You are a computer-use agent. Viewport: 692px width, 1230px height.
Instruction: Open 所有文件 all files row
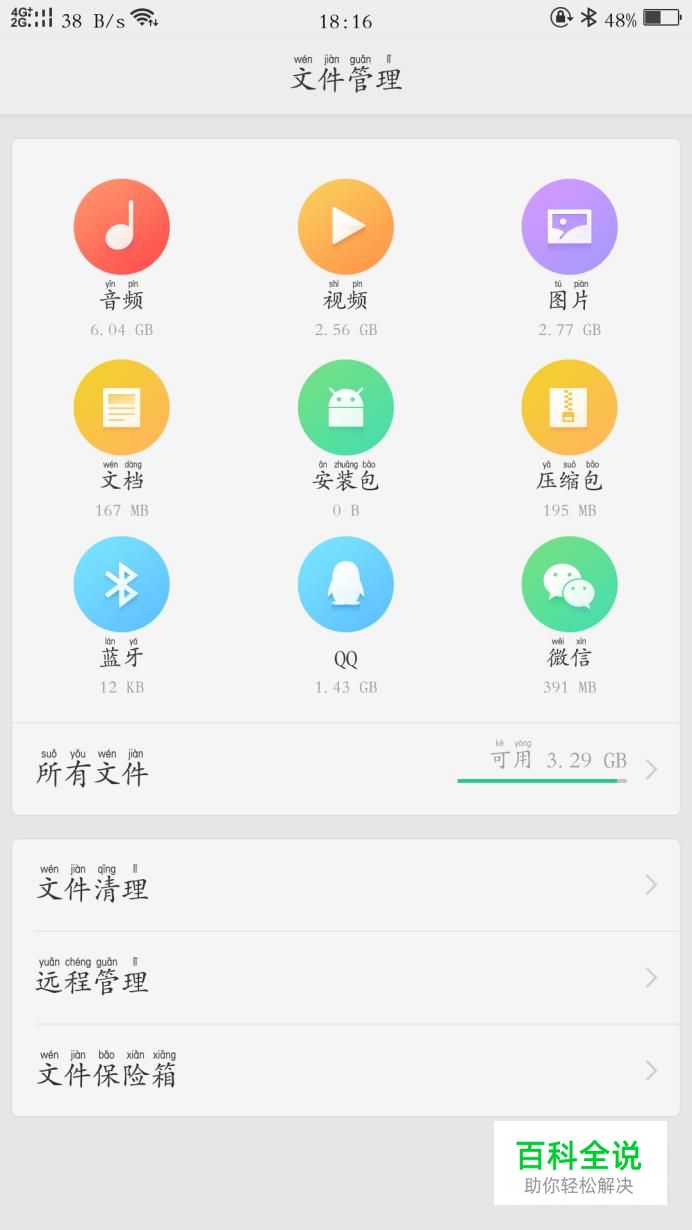coord(346,769)
